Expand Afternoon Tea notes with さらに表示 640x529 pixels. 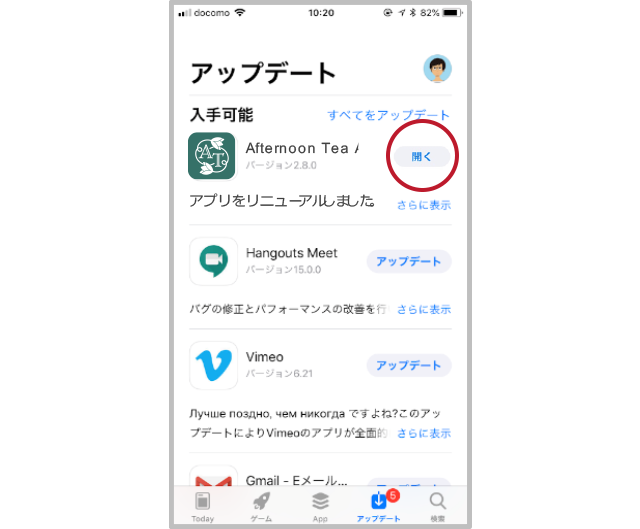(423, 205)
